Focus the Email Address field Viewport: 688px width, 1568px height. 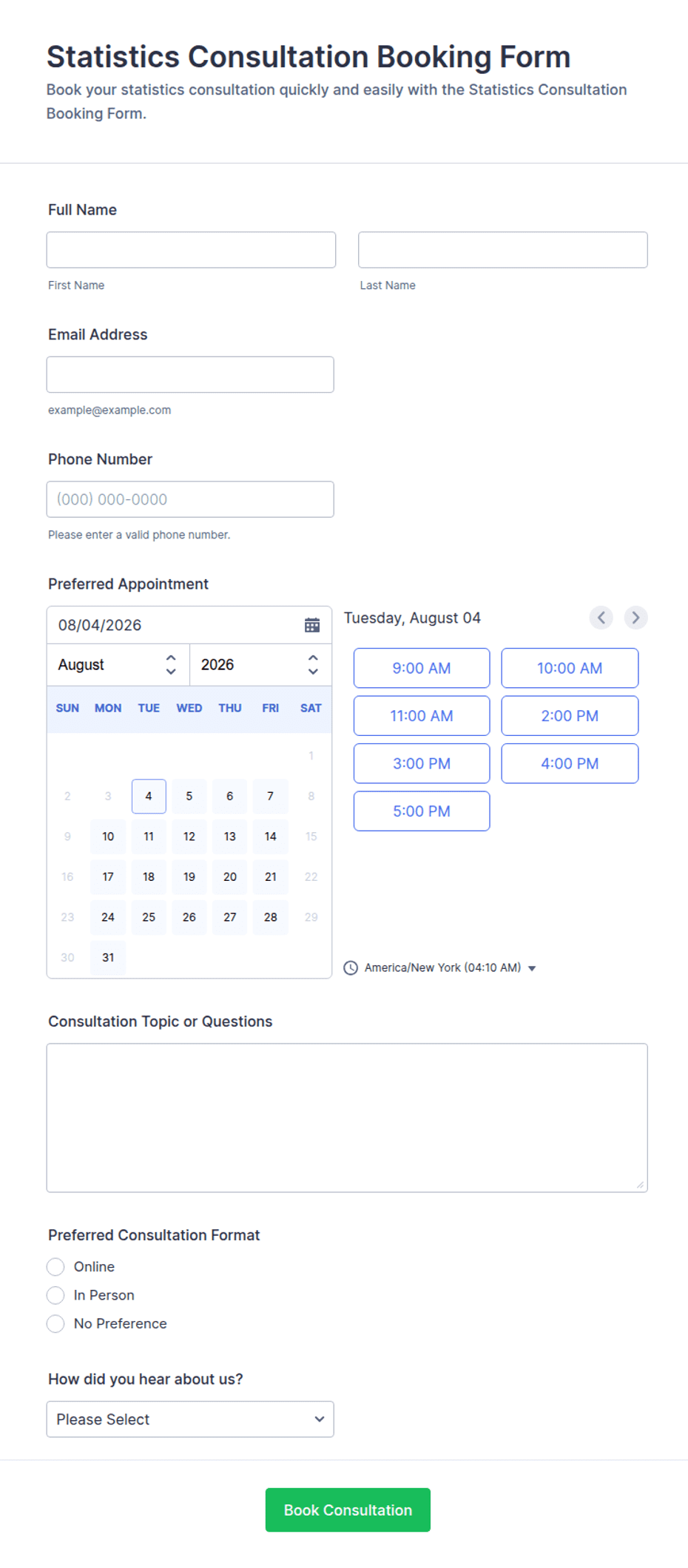pyautogui.click(x=190, y=374)
